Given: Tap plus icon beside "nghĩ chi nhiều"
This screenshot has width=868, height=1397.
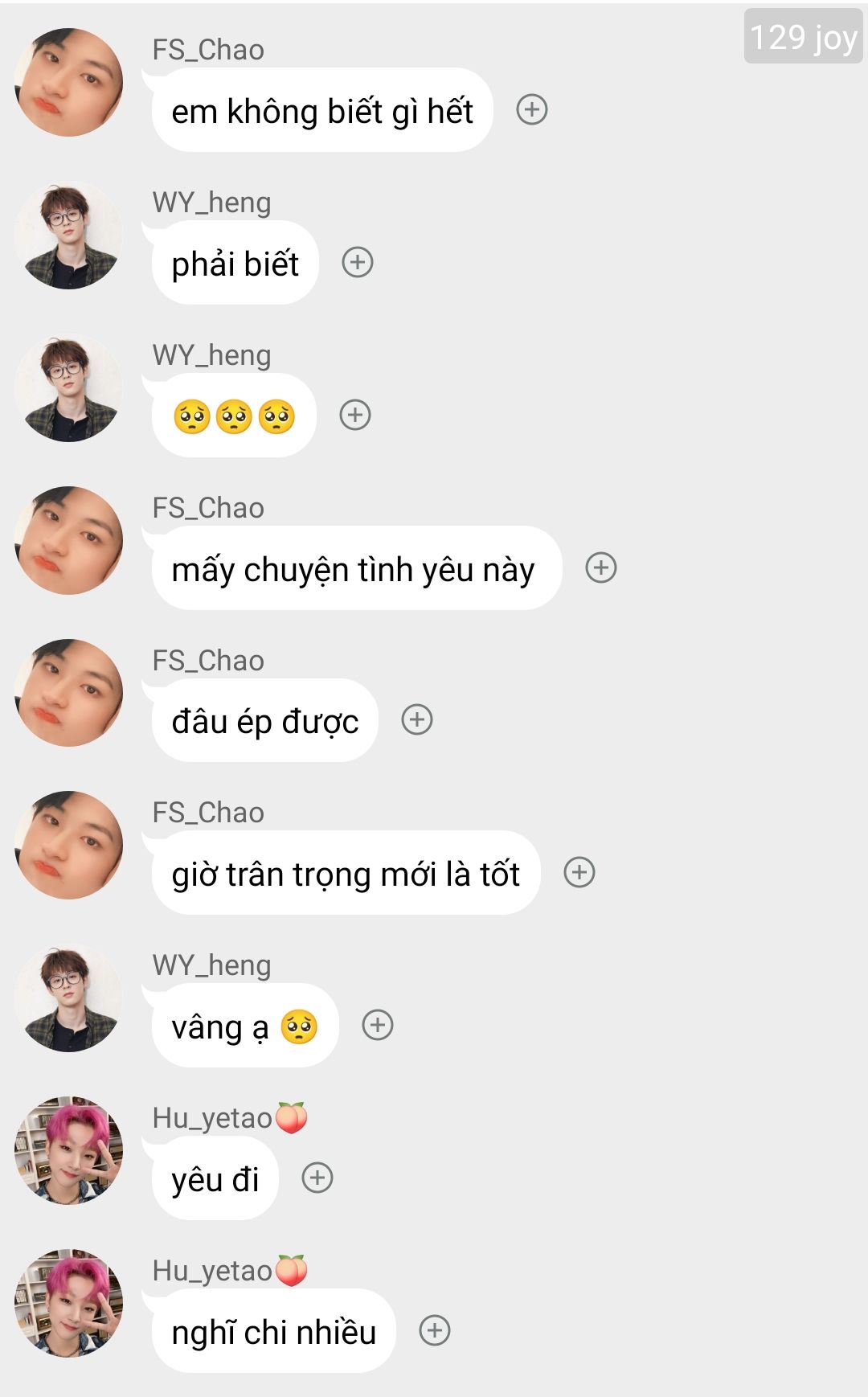Looking at the screenshot, I should pos(435,1330).
